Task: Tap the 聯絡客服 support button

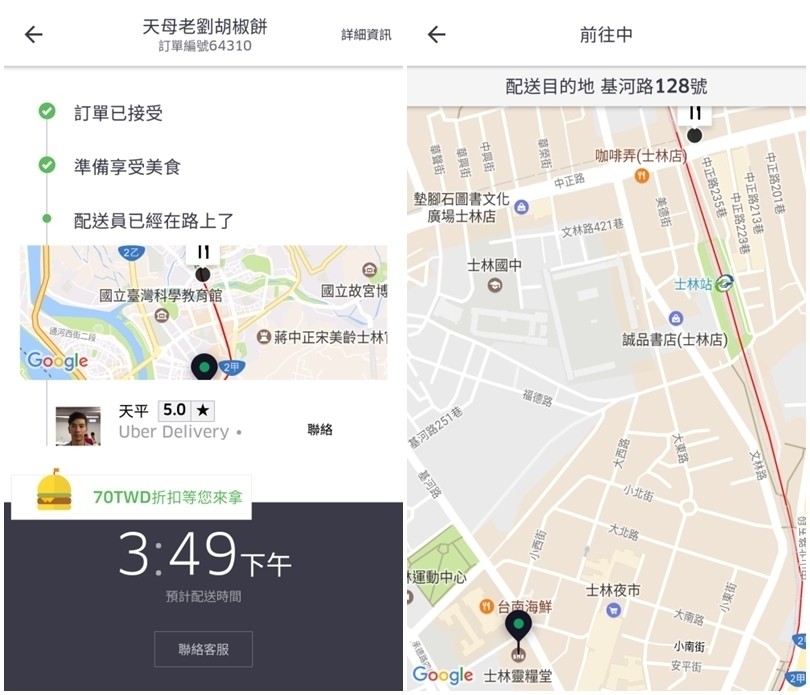Action: coord(203,649)
